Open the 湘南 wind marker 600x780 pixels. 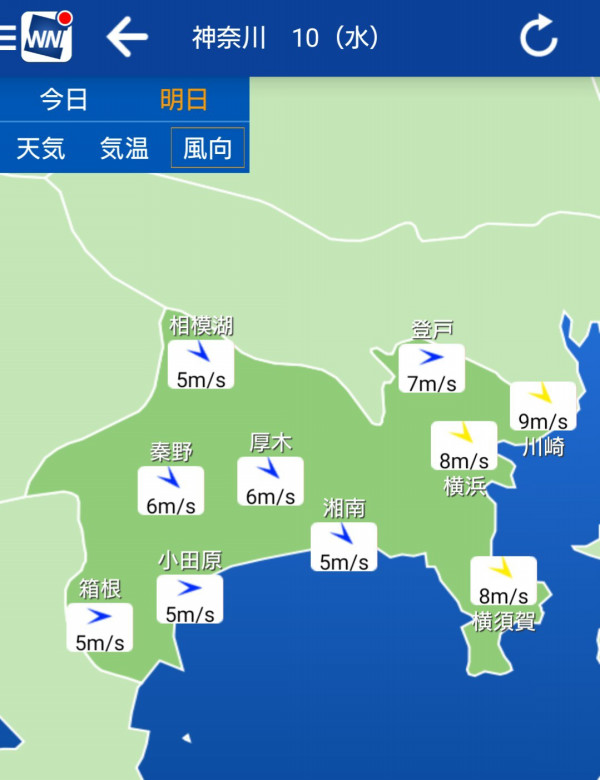click(343, 547)
